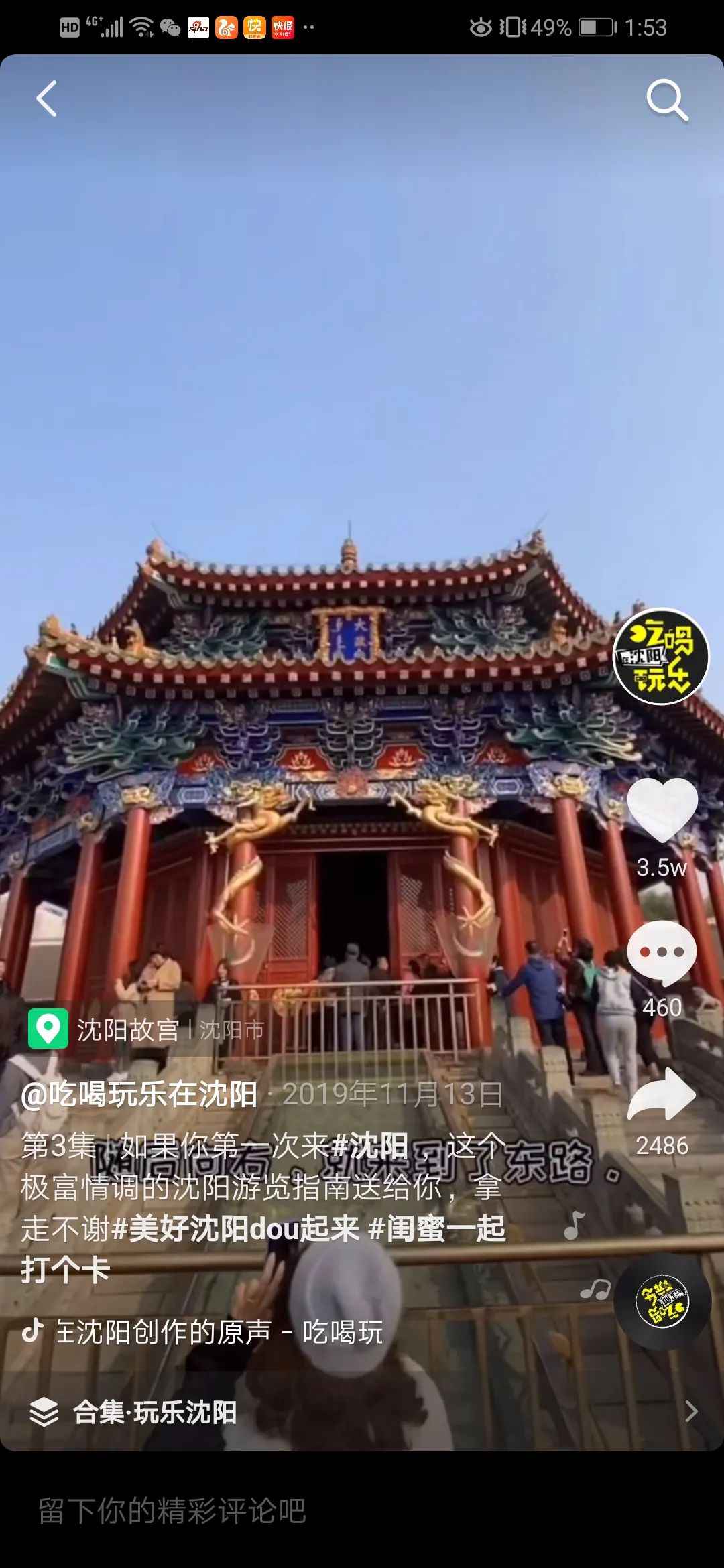Go back using the top-left arrow
This screenshot has height=1568, width=724.
[x=46, y=99]
